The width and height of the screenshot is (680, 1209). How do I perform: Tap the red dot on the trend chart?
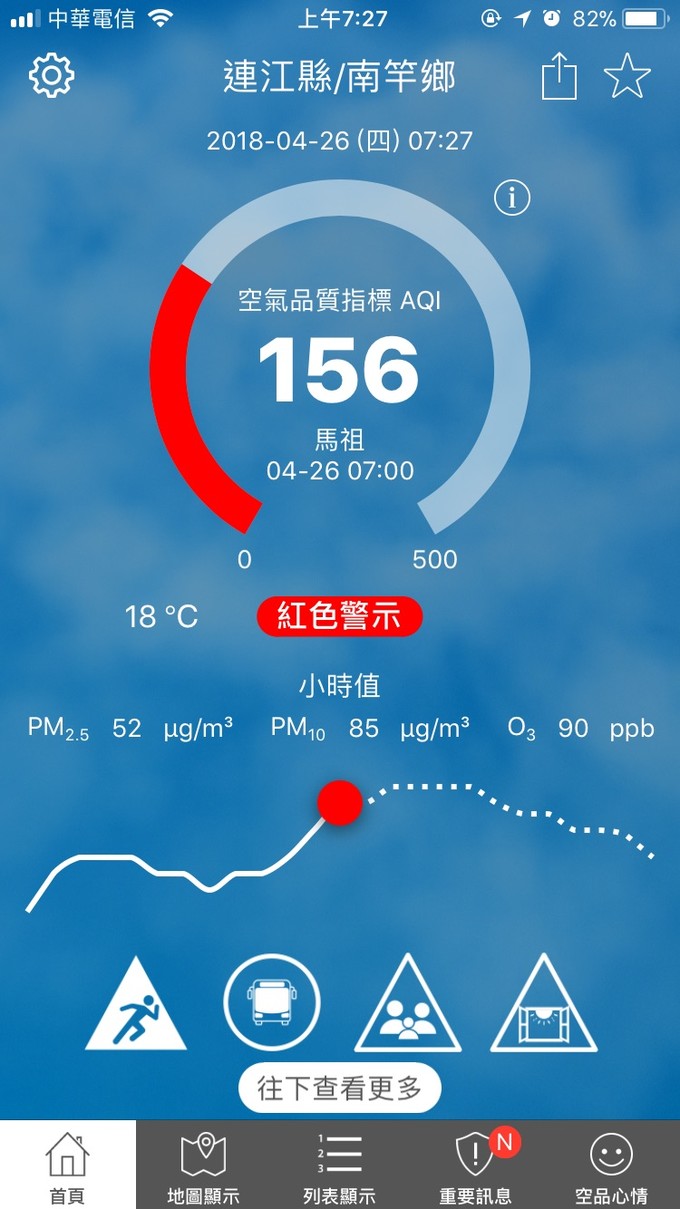pyautogui.click(x=340, y=802)
